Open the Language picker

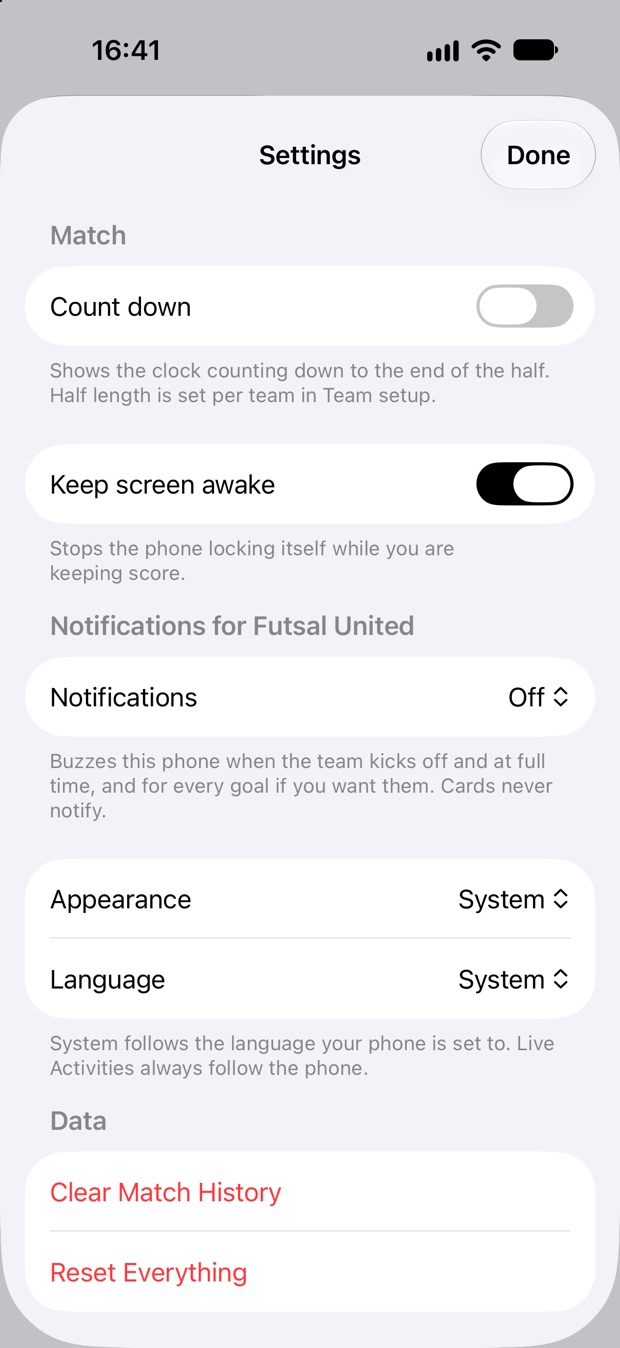310,979
